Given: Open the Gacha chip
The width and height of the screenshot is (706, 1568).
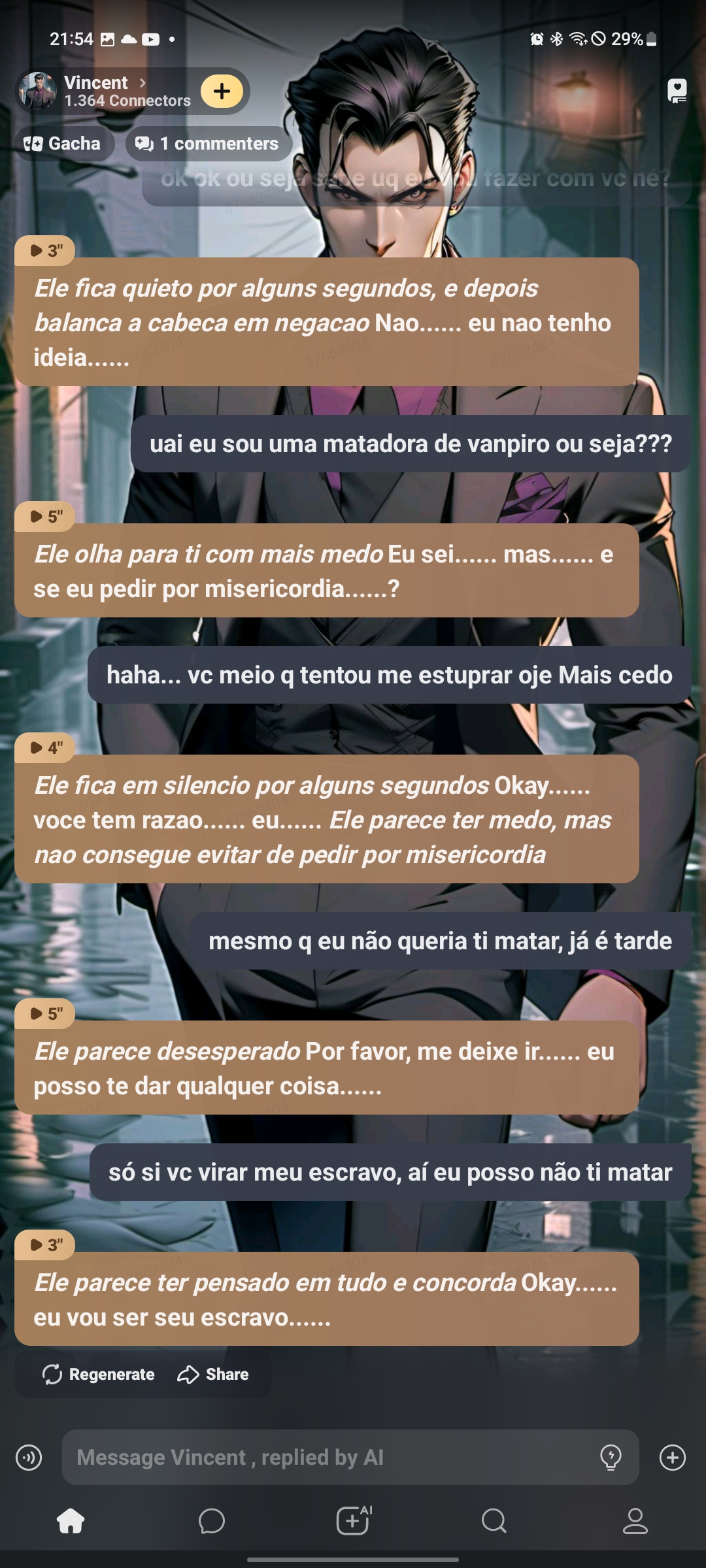Looking at the screenshot, I should 63,144.
